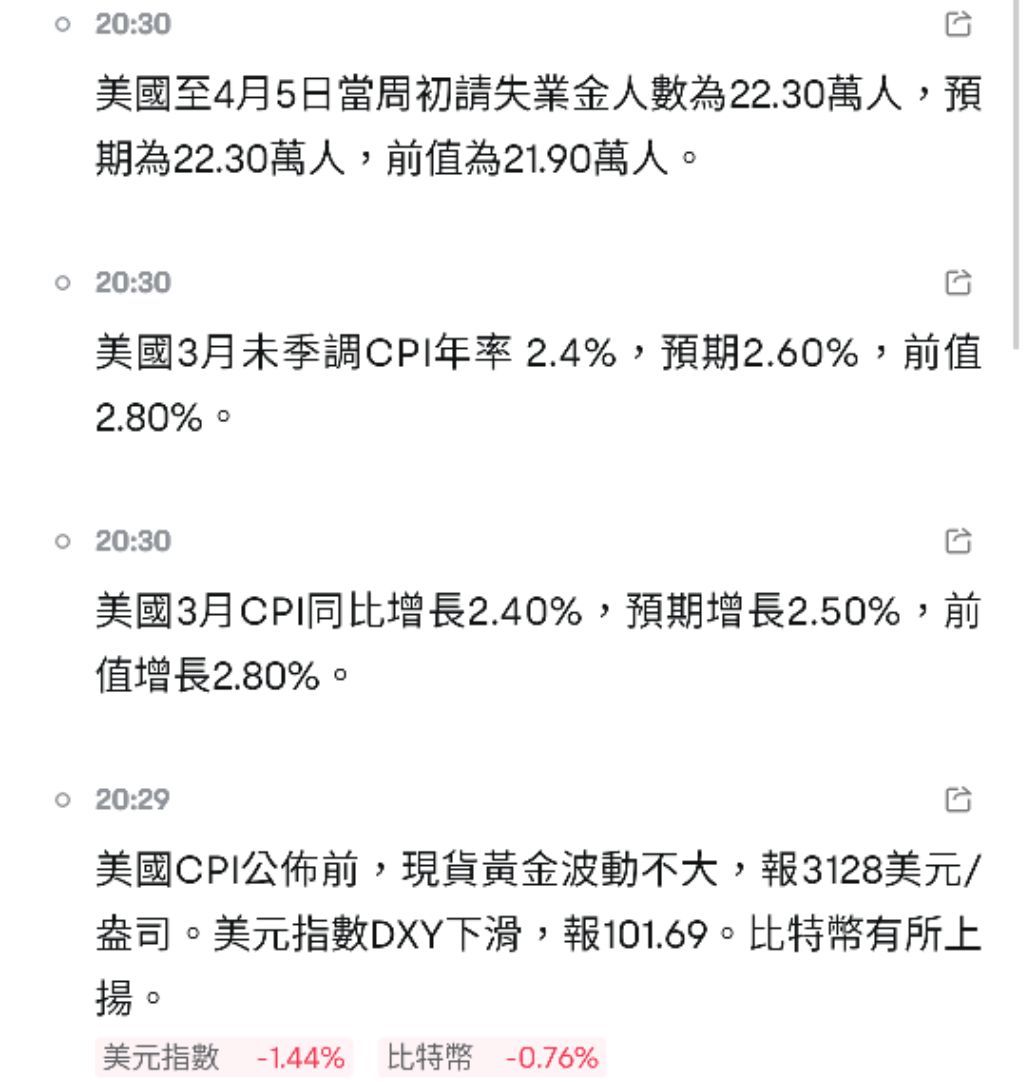The height and width of the screenshot is (1082, 1026).
Task: Select the 美元指數 -1.44% tag
Action: pyautogui.click(x=223, y=1056)
